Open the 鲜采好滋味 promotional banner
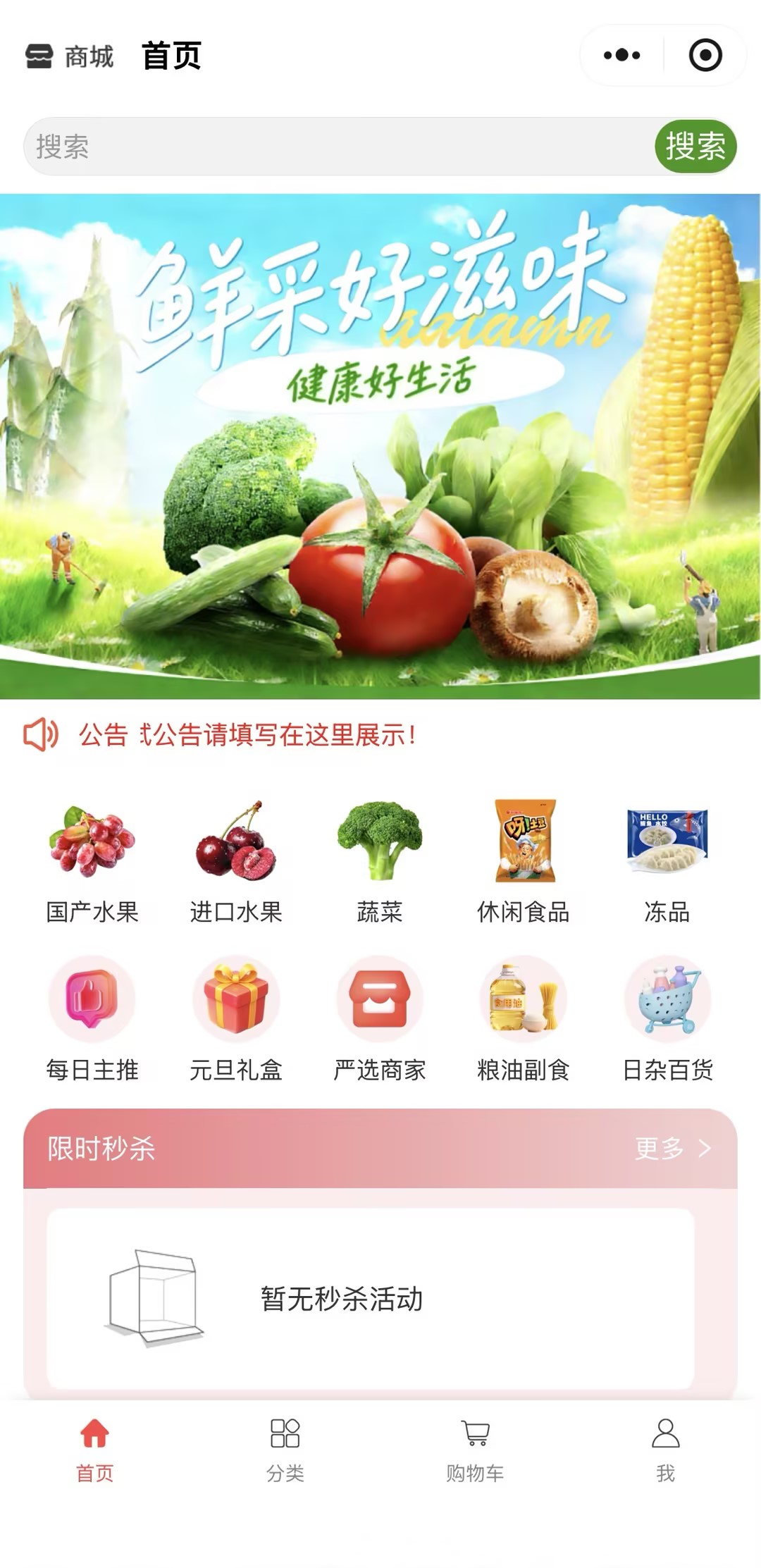The width and height of the screenshot is (761, 1568). (380, 445)
